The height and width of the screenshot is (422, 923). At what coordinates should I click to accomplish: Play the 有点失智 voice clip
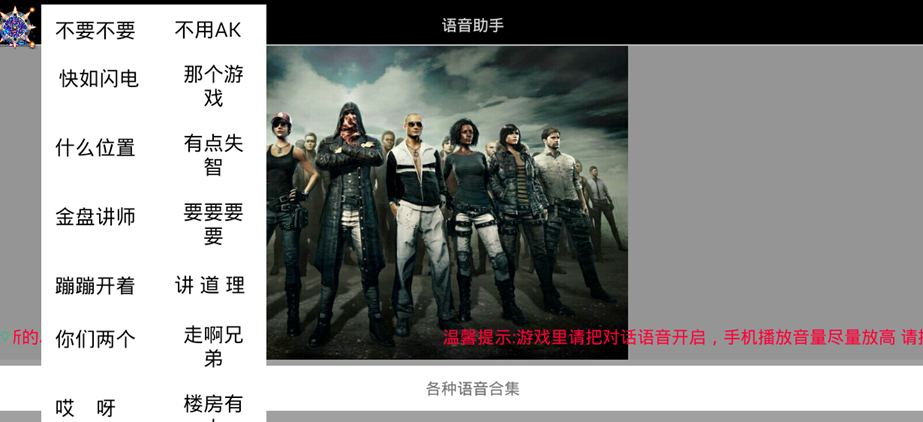[x=213, y=155]
